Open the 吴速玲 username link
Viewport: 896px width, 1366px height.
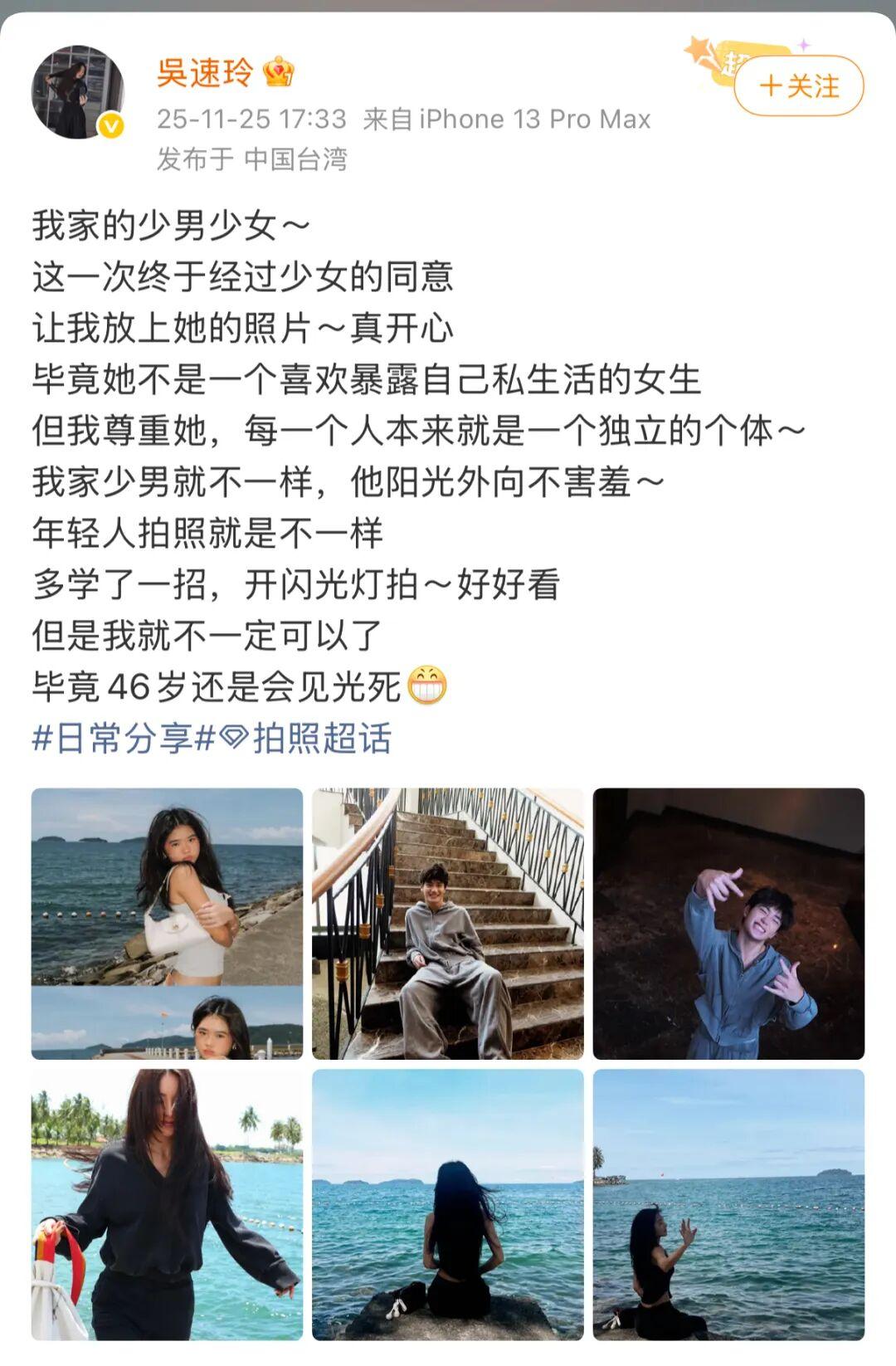(205, 73)
